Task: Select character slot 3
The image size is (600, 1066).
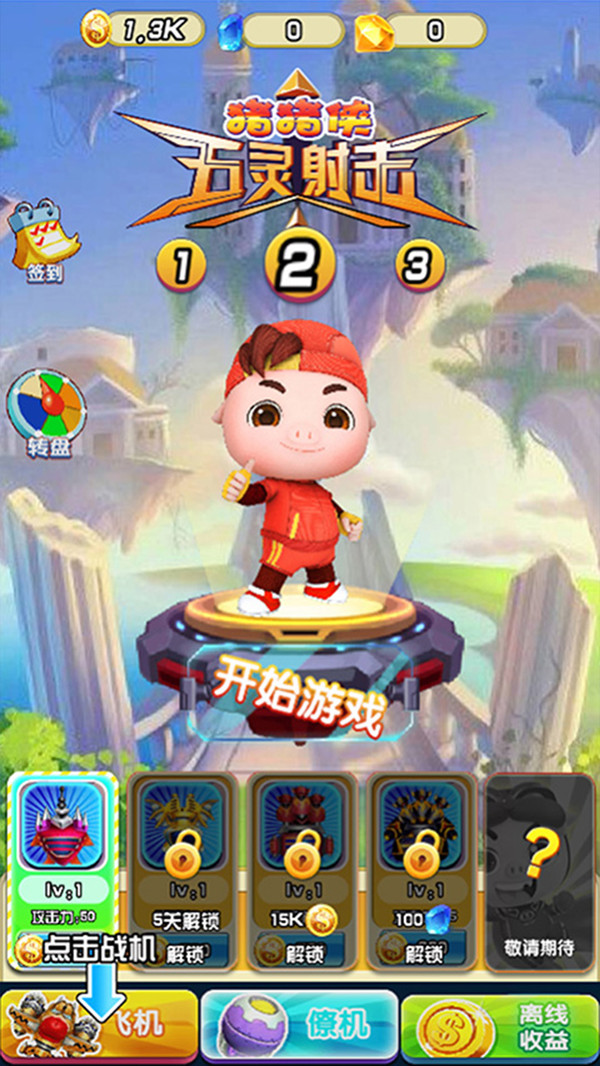Action: click(420, 265)
